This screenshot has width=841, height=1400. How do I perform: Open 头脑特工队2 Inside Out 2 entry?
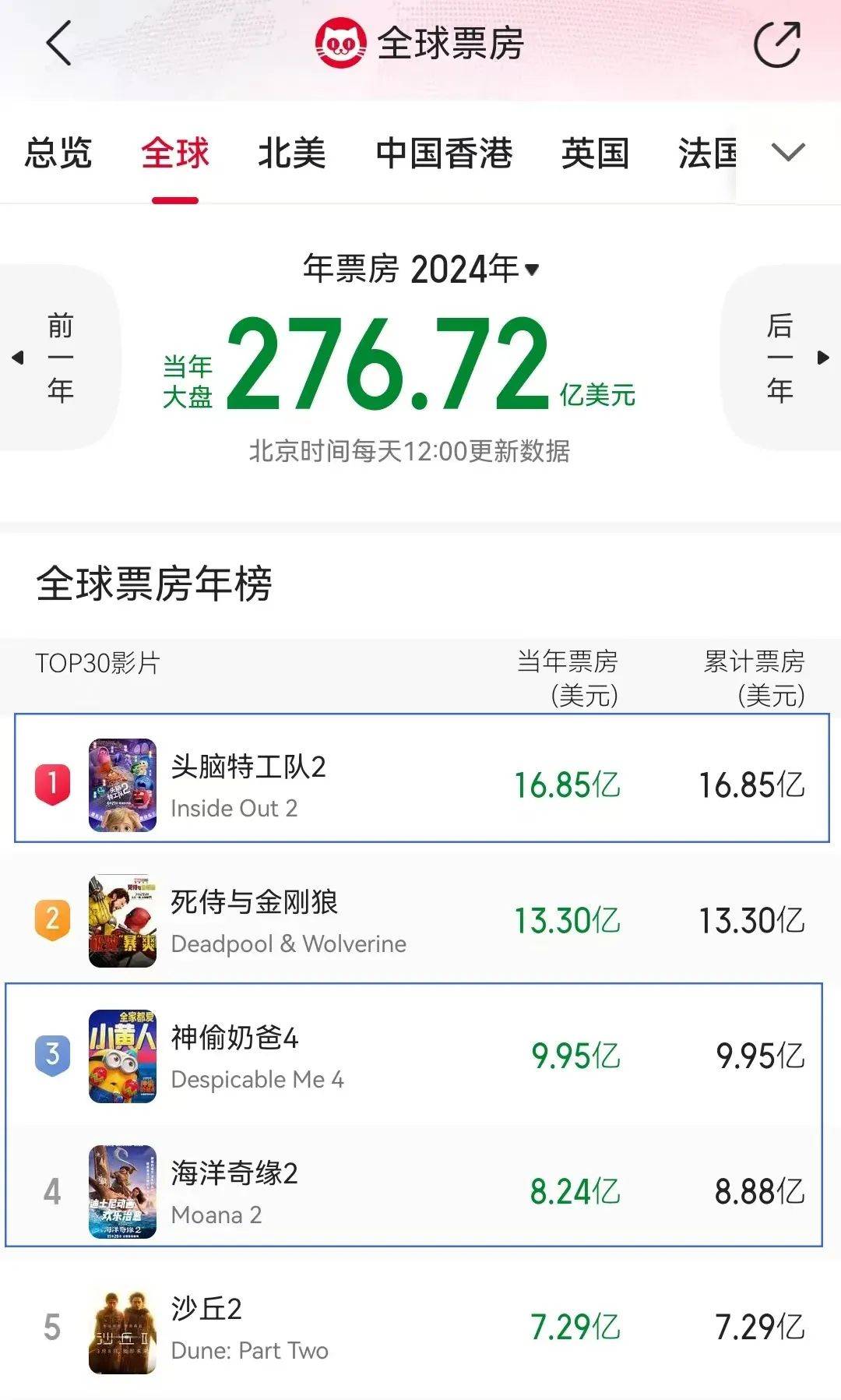pyautogui.click(x=420, y=785)
